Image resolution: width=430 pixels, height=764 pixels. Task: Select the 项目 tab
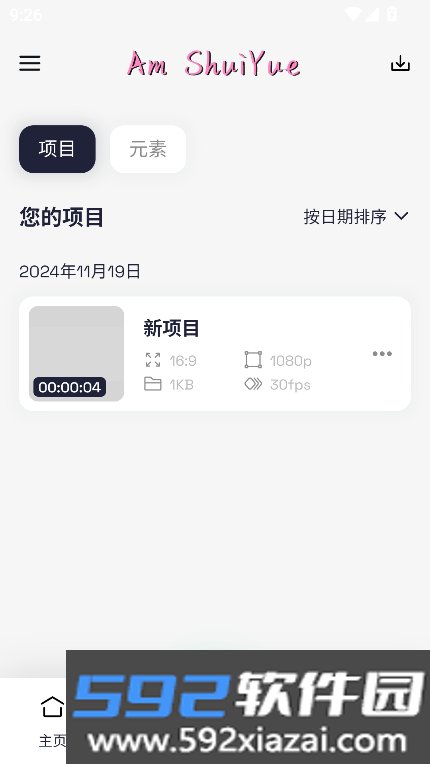pos(57,149)
